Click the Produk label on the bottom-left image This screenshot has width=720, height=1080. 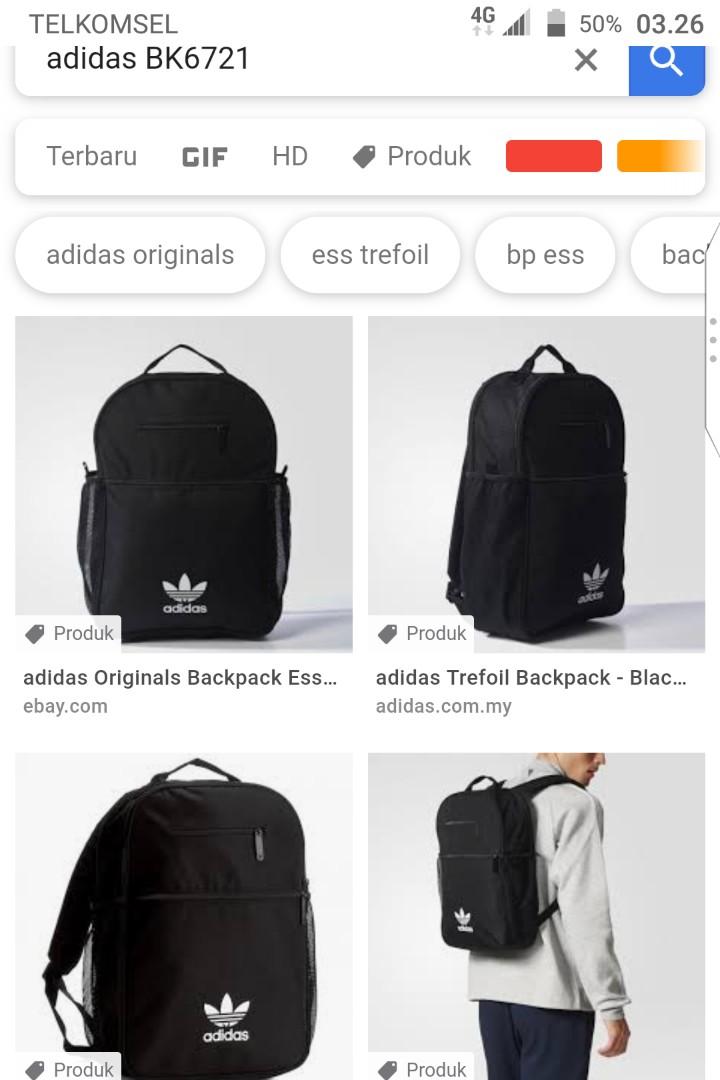coord(70,1068)
